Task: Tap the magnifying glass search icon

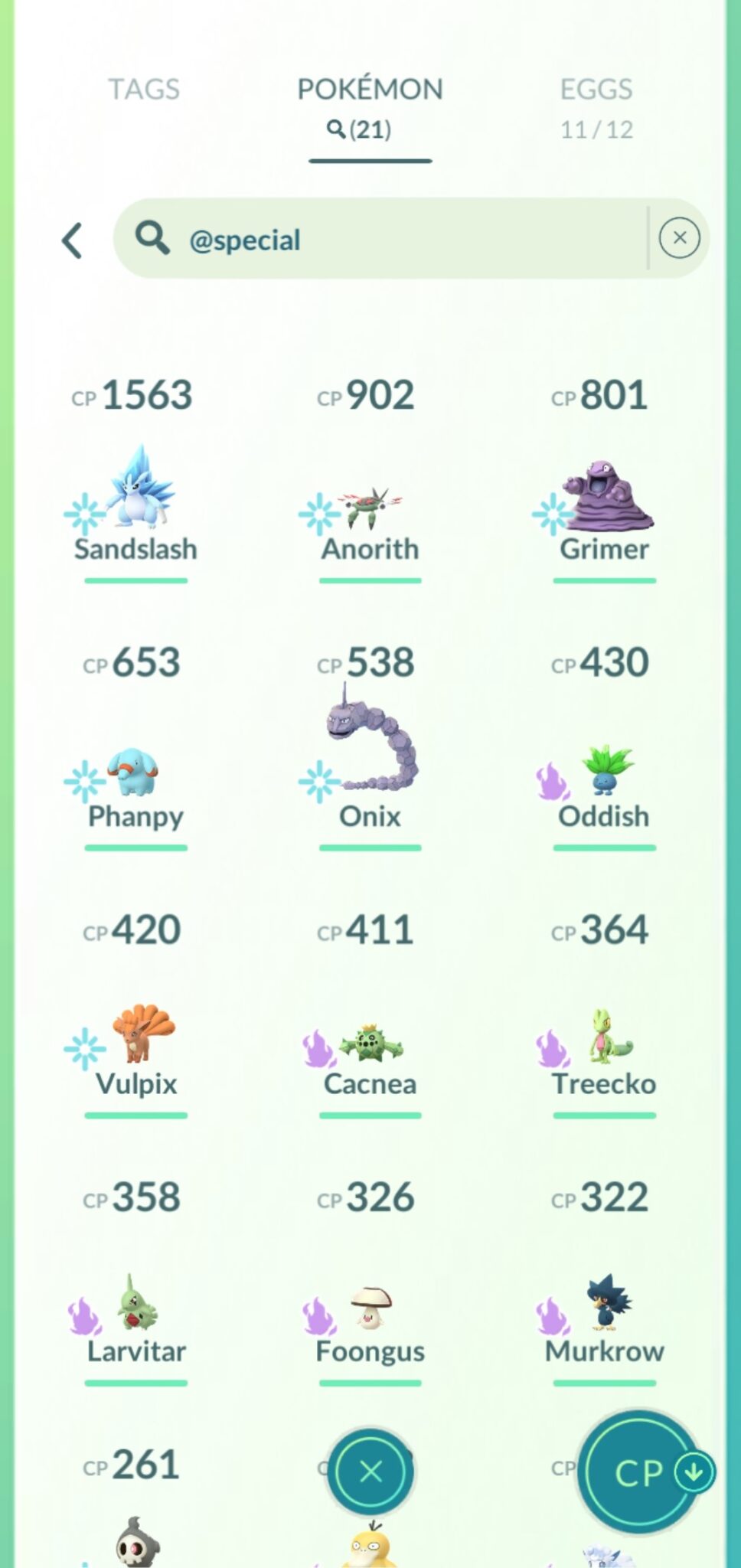Action: coord(152,238)
